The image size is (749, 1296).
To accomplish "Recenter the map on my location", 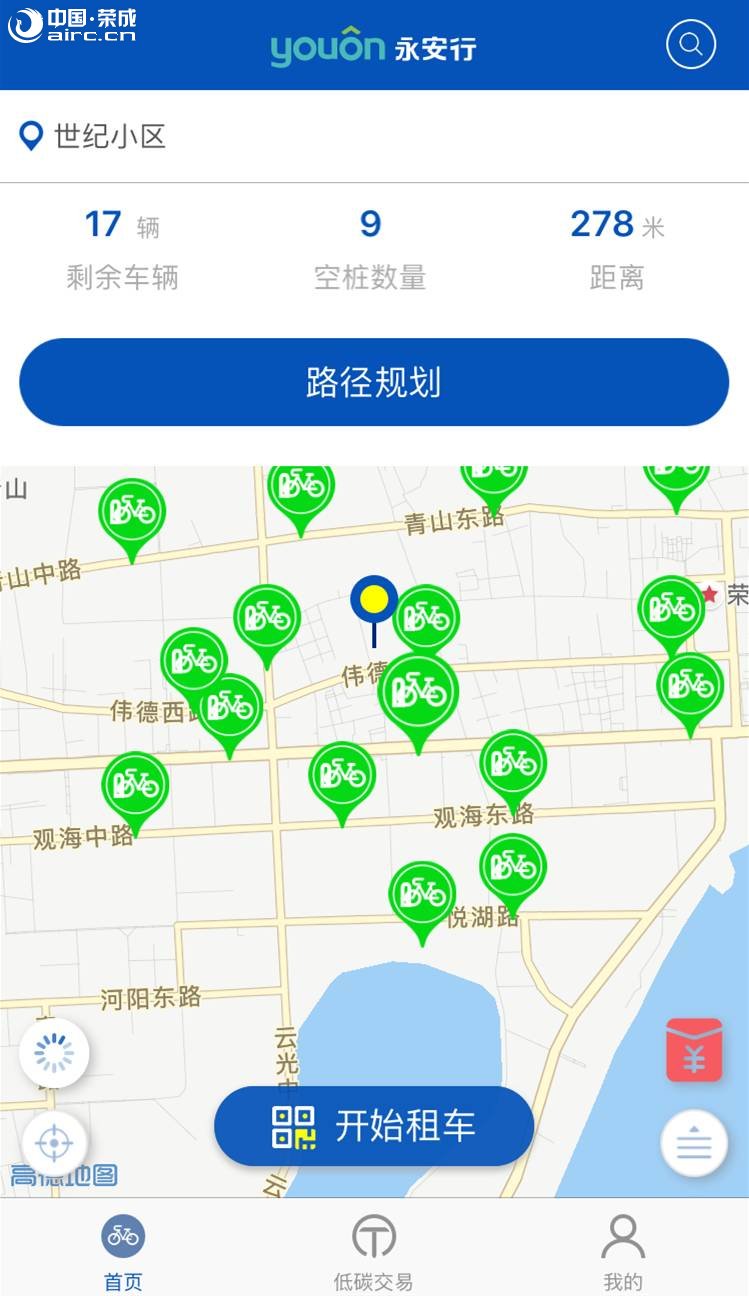I will point(54,1143).
